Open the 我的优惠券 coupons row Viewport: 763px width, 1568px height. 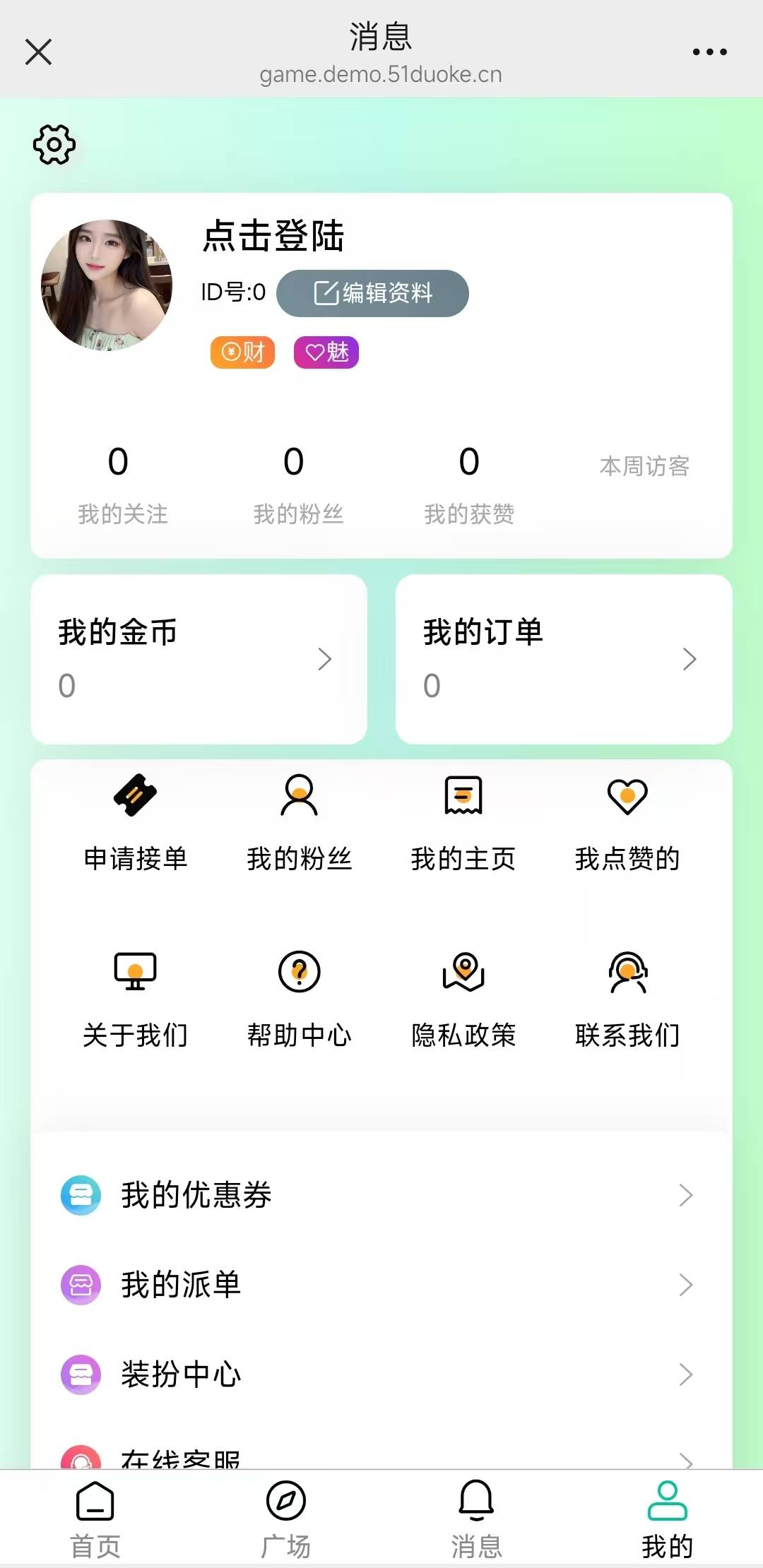(381, 1195)
